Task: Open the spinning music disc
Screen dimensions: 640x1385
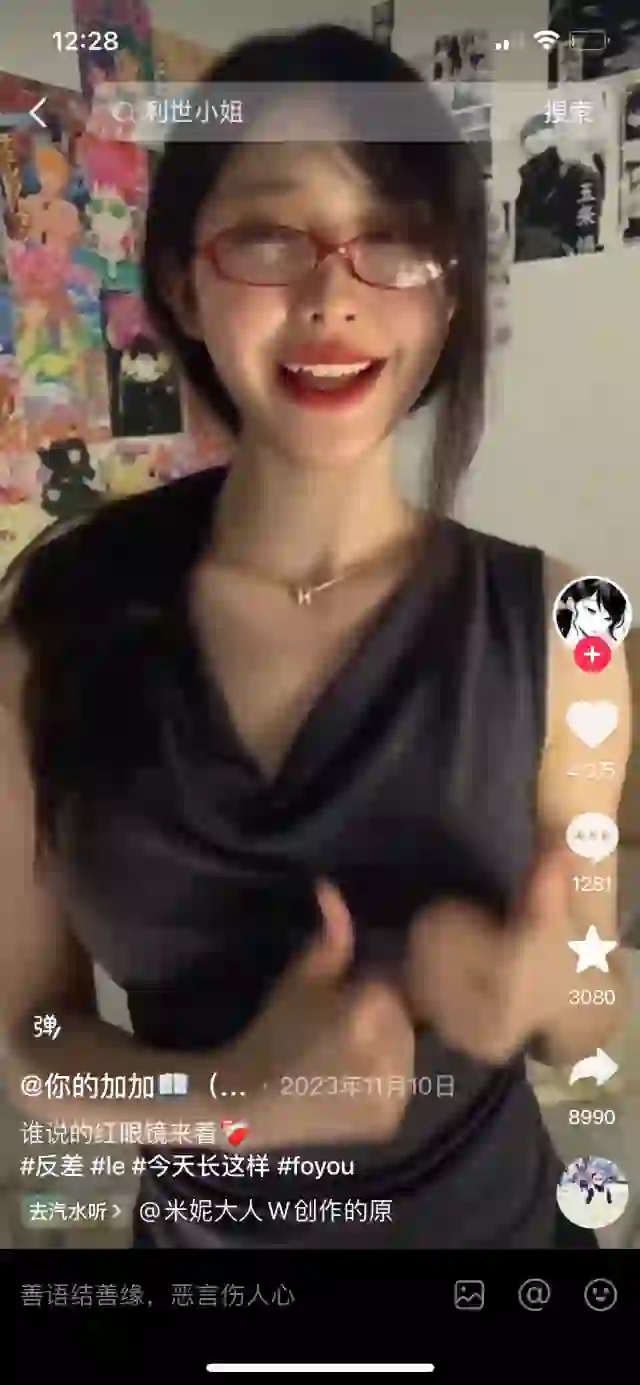Action: click(592, 1192)
